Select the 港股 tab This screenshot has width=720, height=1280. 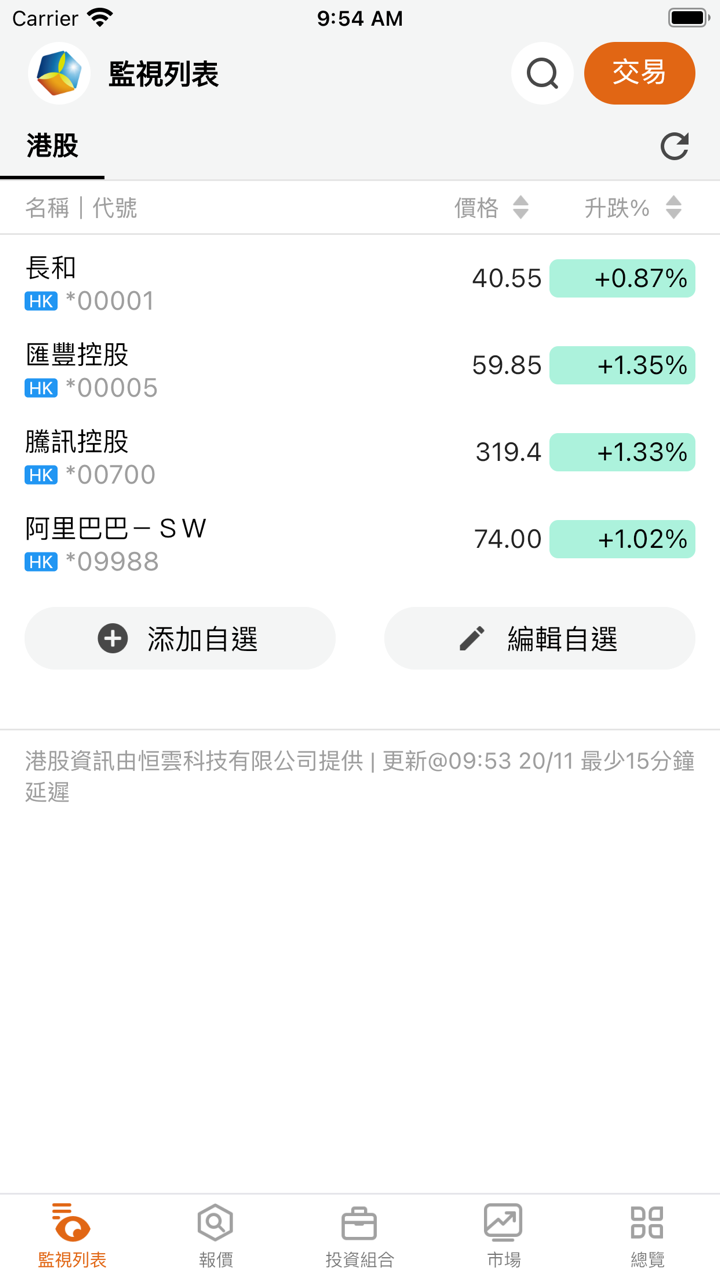tap(52, 147)
